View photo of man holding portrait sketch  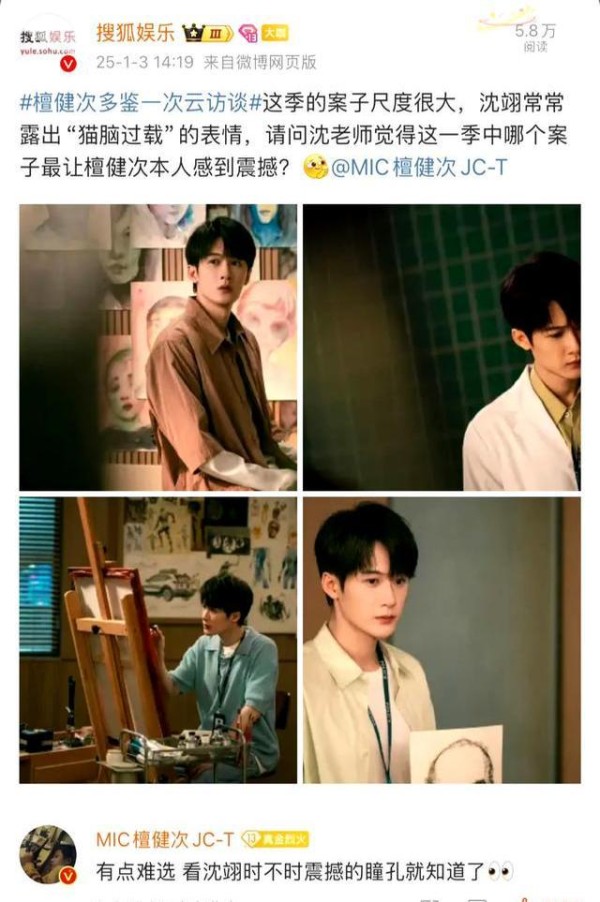(441, 640)
